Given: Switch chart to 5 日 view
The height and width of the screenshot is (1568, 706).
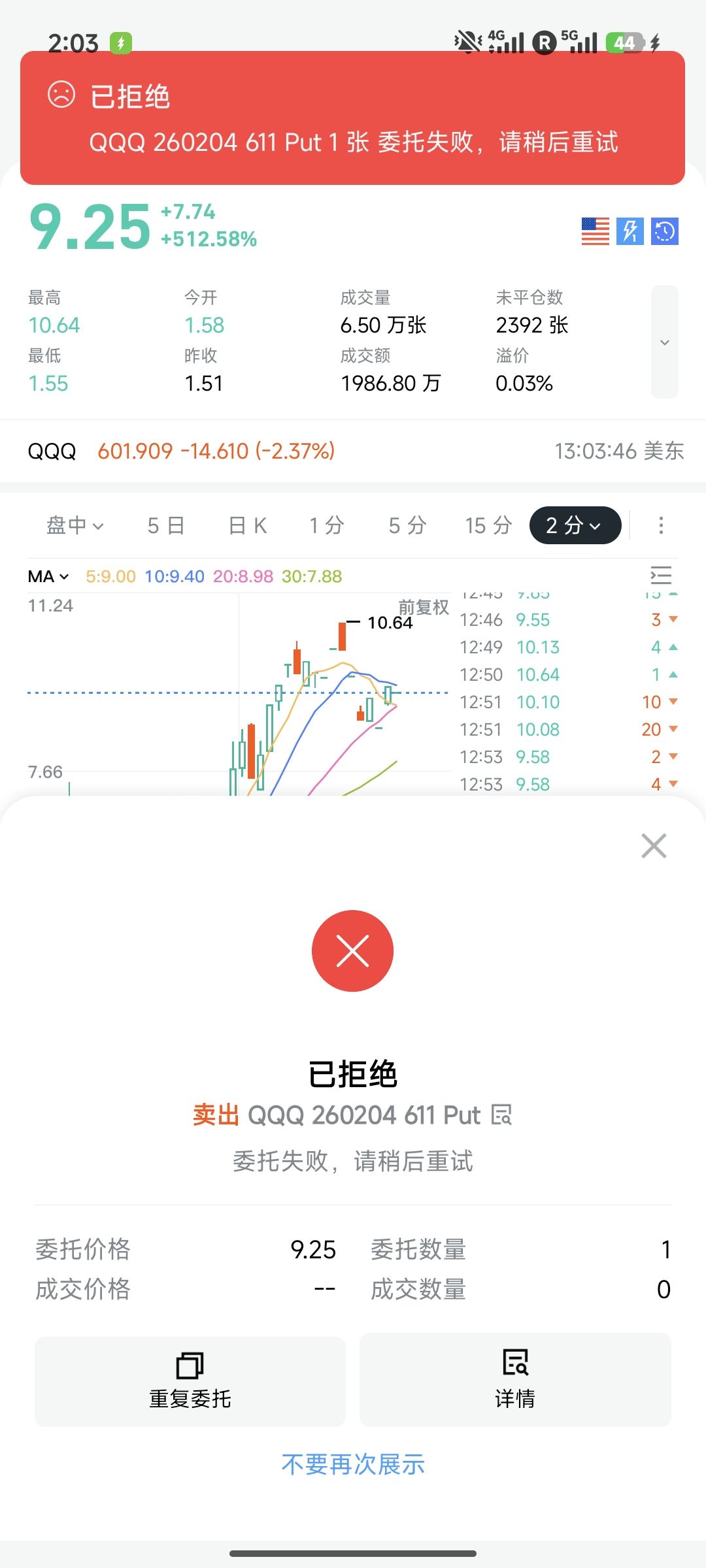Looking at the screenshot, I should (x=166, y=525).
